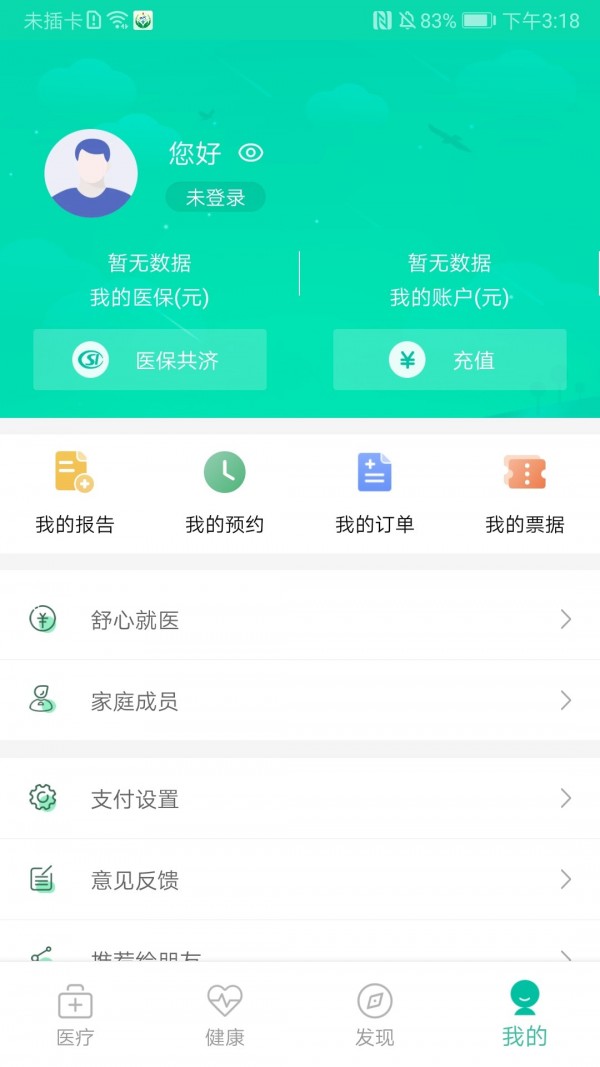This screenshot has height=1067, width=600.
Task: Switch to the 医疗 tab
Action: point(75,1014)
